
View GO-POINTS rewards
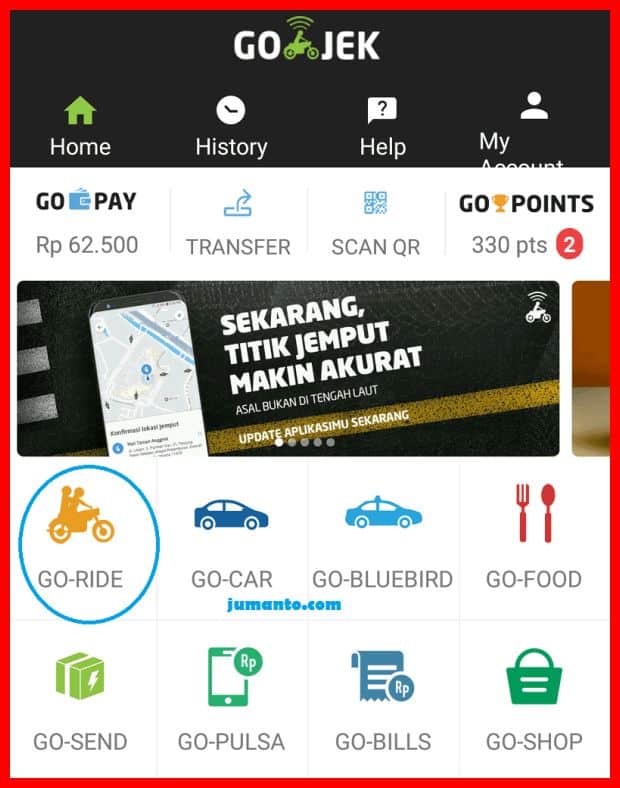[526, 222]
